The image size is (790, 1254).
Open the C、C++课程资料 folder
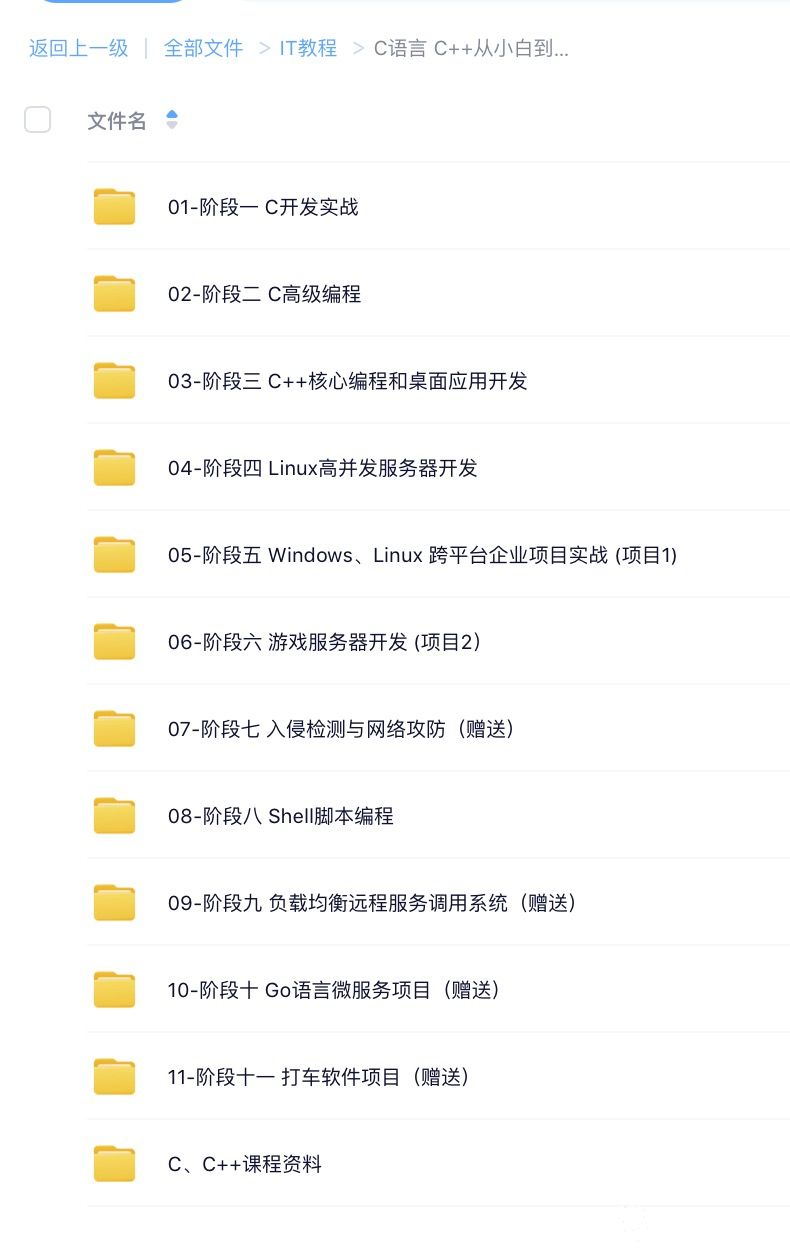coord(244,1164)
